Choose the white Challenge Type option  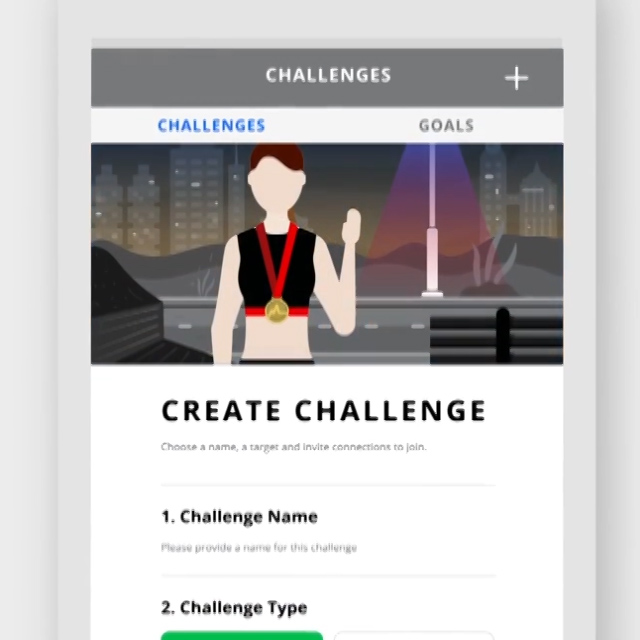(x=413, y=635)
